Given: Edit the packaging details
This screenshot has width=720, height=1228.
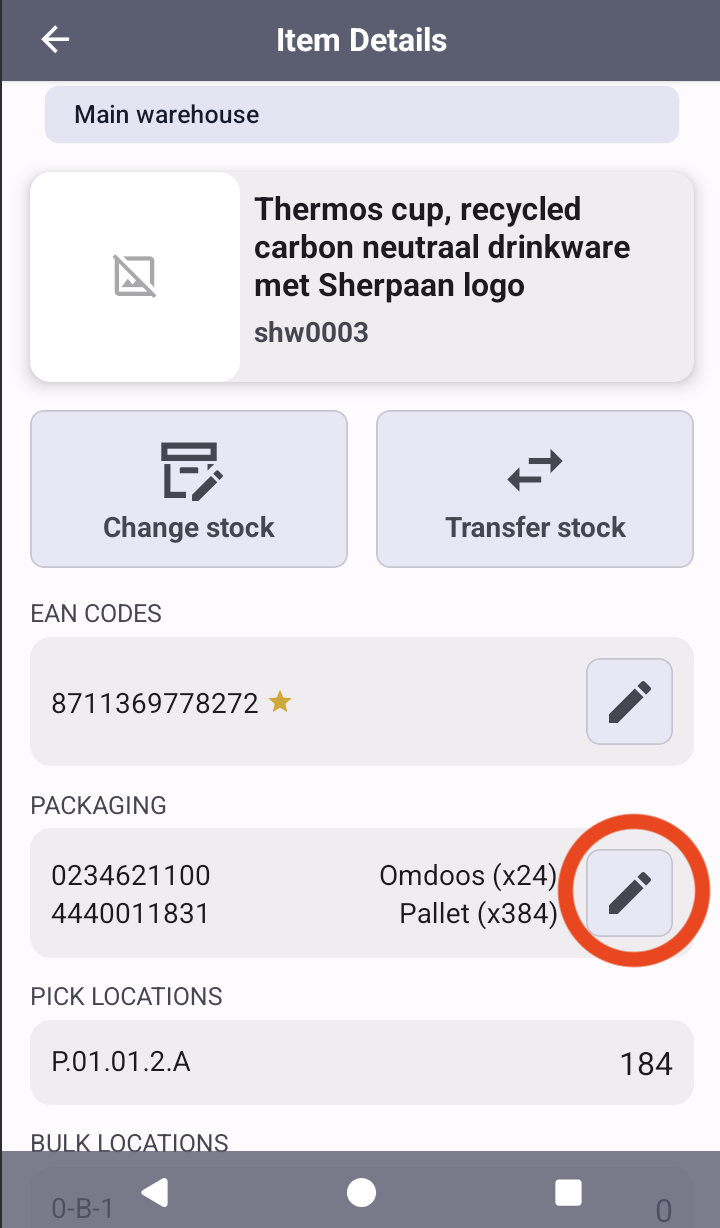Looking at the screenshot, I should [x=629, y=893].
